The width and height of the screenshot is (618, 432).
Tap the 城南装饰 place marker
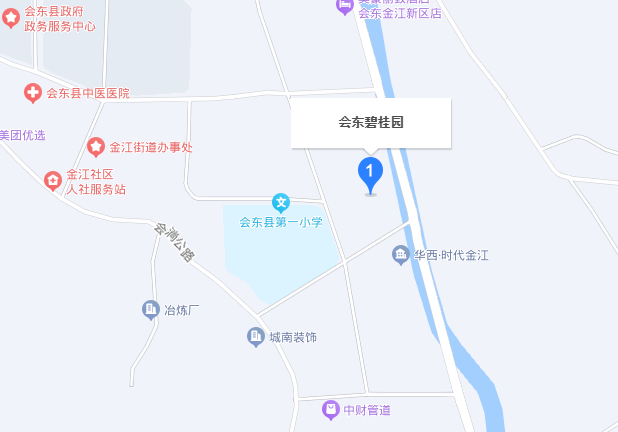256,337
